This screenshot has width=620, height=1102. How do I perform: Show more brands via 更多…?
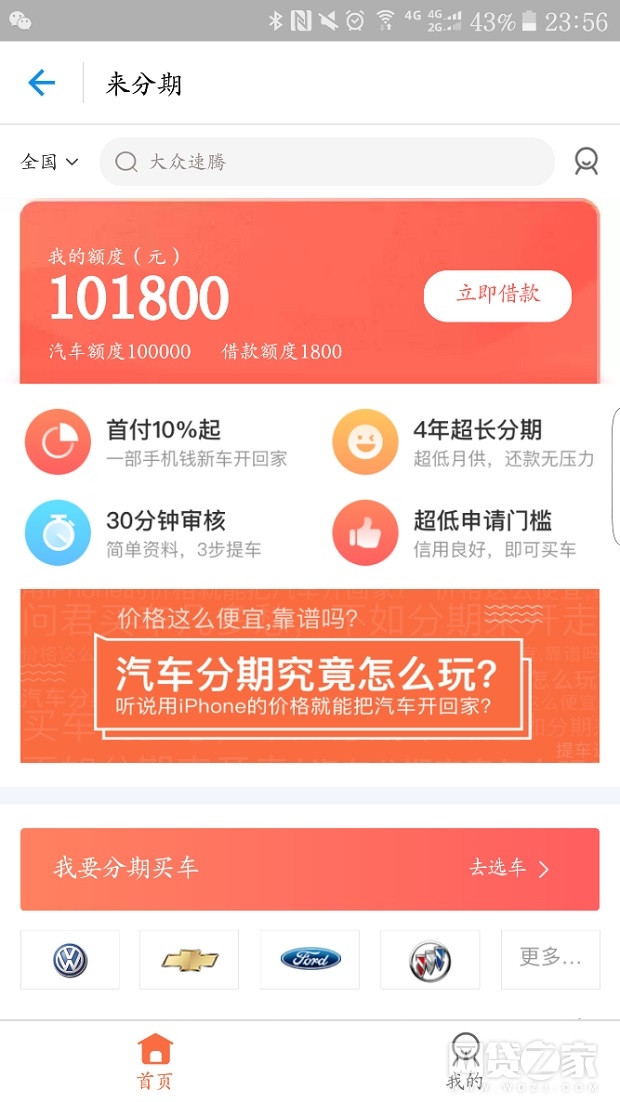click(550, 958)
